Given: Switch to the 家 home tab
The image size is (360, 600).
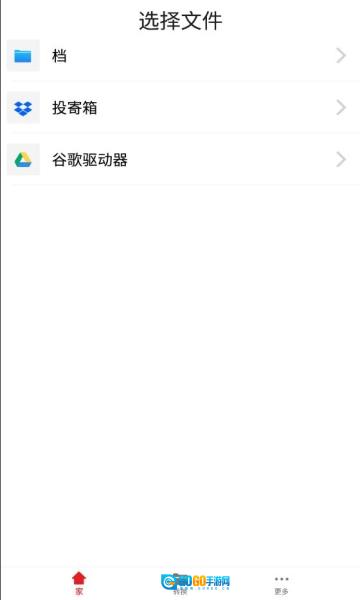Looking at the screenshot, I should click(x=79, y=583).
